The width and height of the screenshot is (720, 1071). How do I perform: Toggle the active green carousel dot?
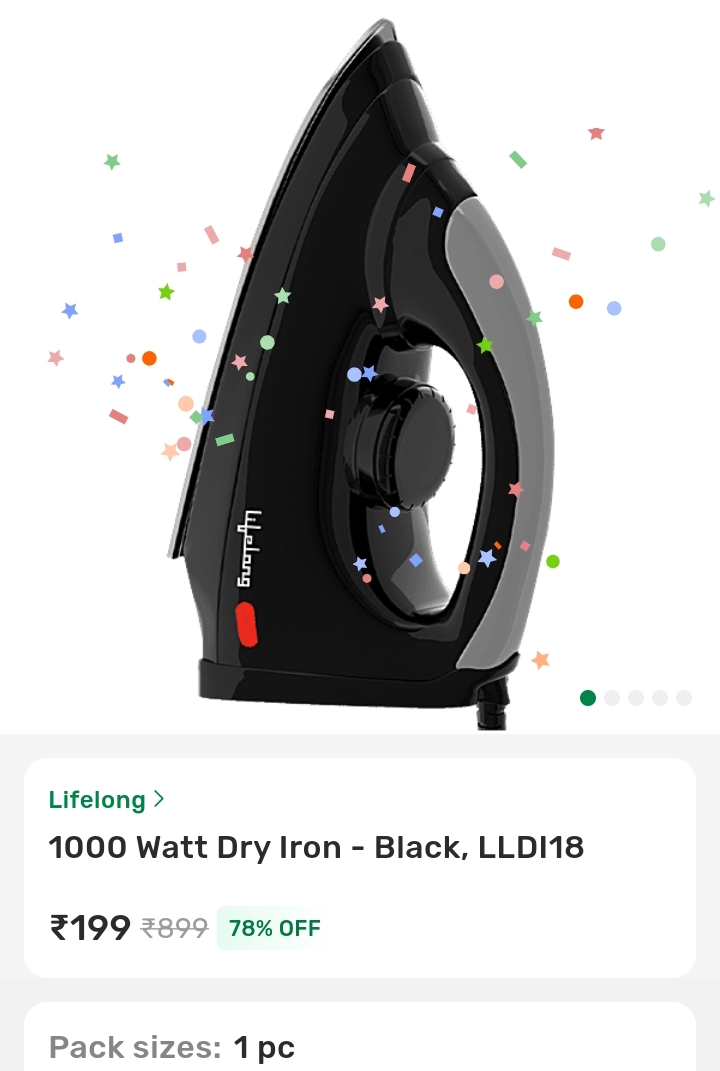pos(589,697)
